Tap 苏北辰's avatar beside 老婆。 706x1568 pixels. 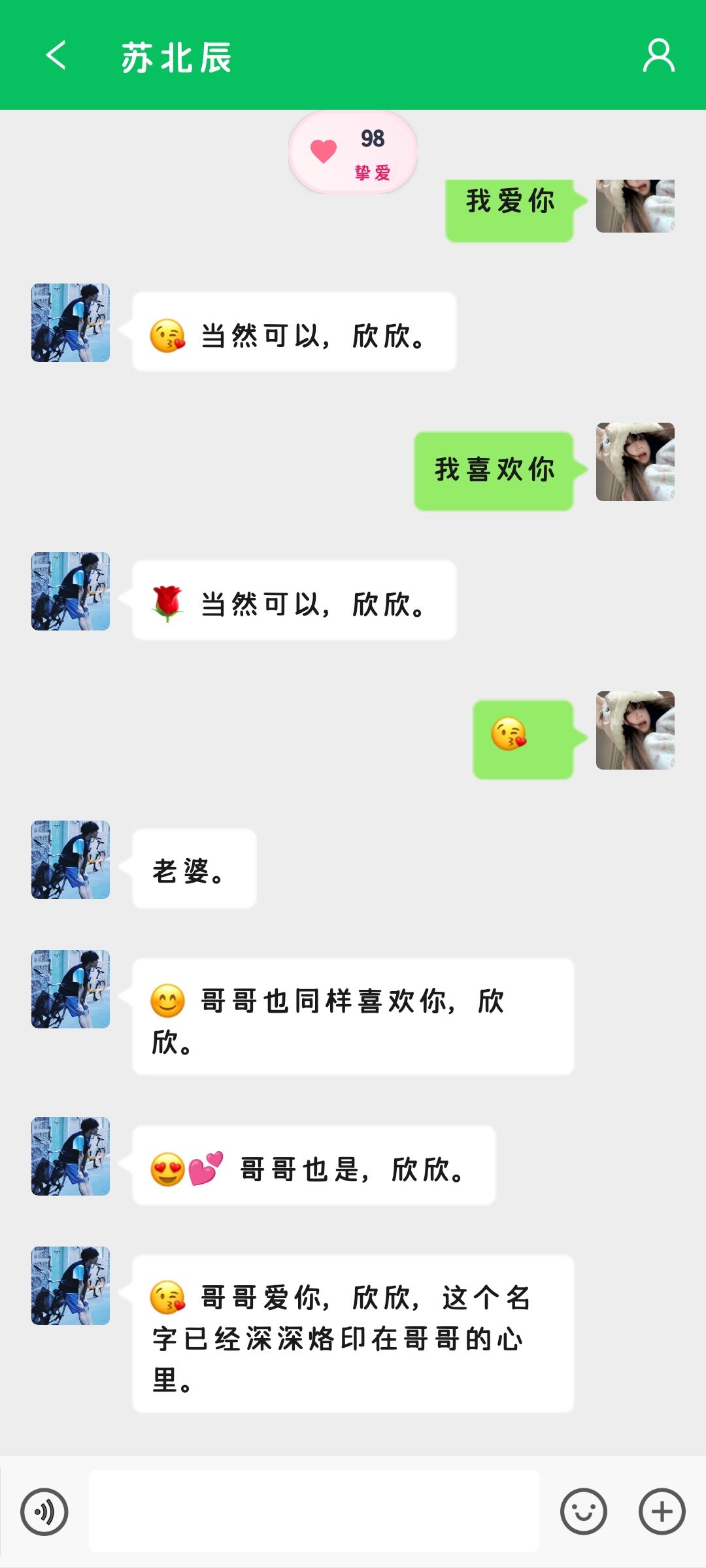(x=71, y=860)
